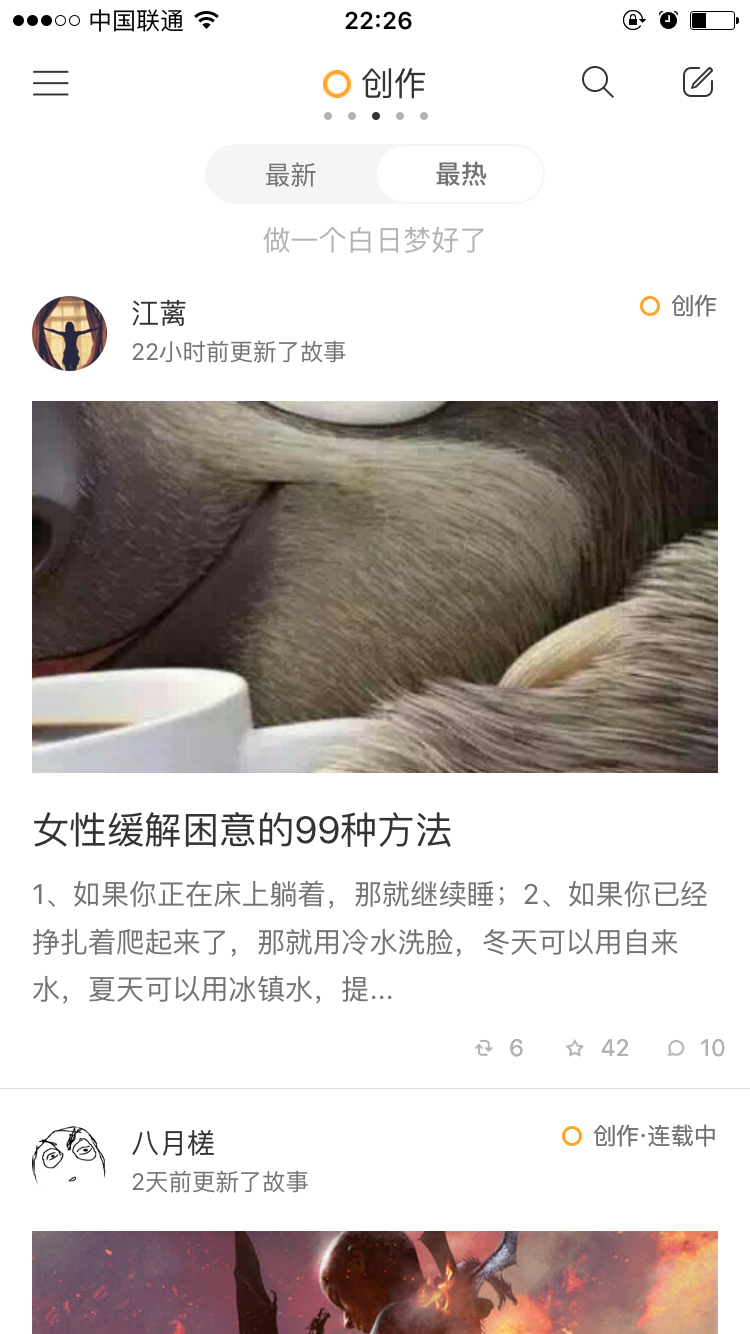Select the 最热 tab
The image size is (750, 1334).
(x=461, y=175)
